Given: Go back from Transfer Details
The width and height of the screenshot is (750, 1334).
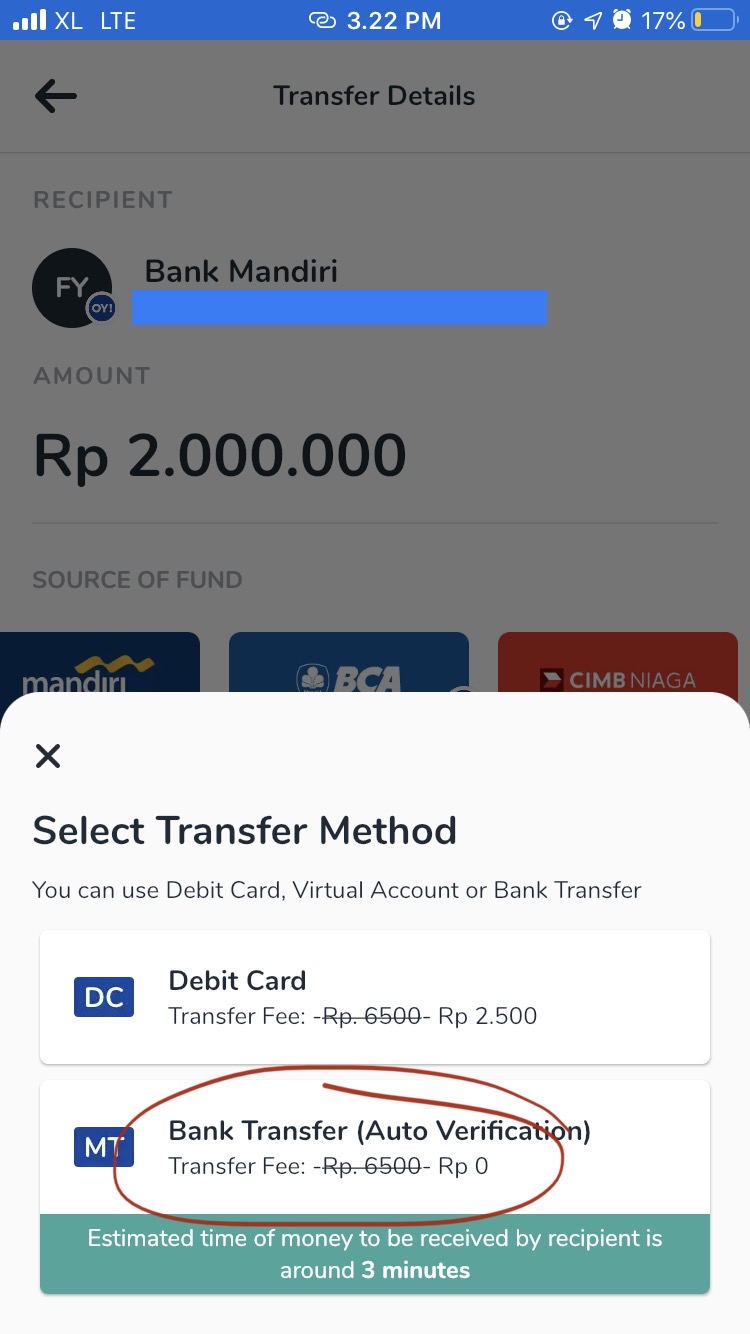Looking at the screenshot, I should tap(56, 96).
